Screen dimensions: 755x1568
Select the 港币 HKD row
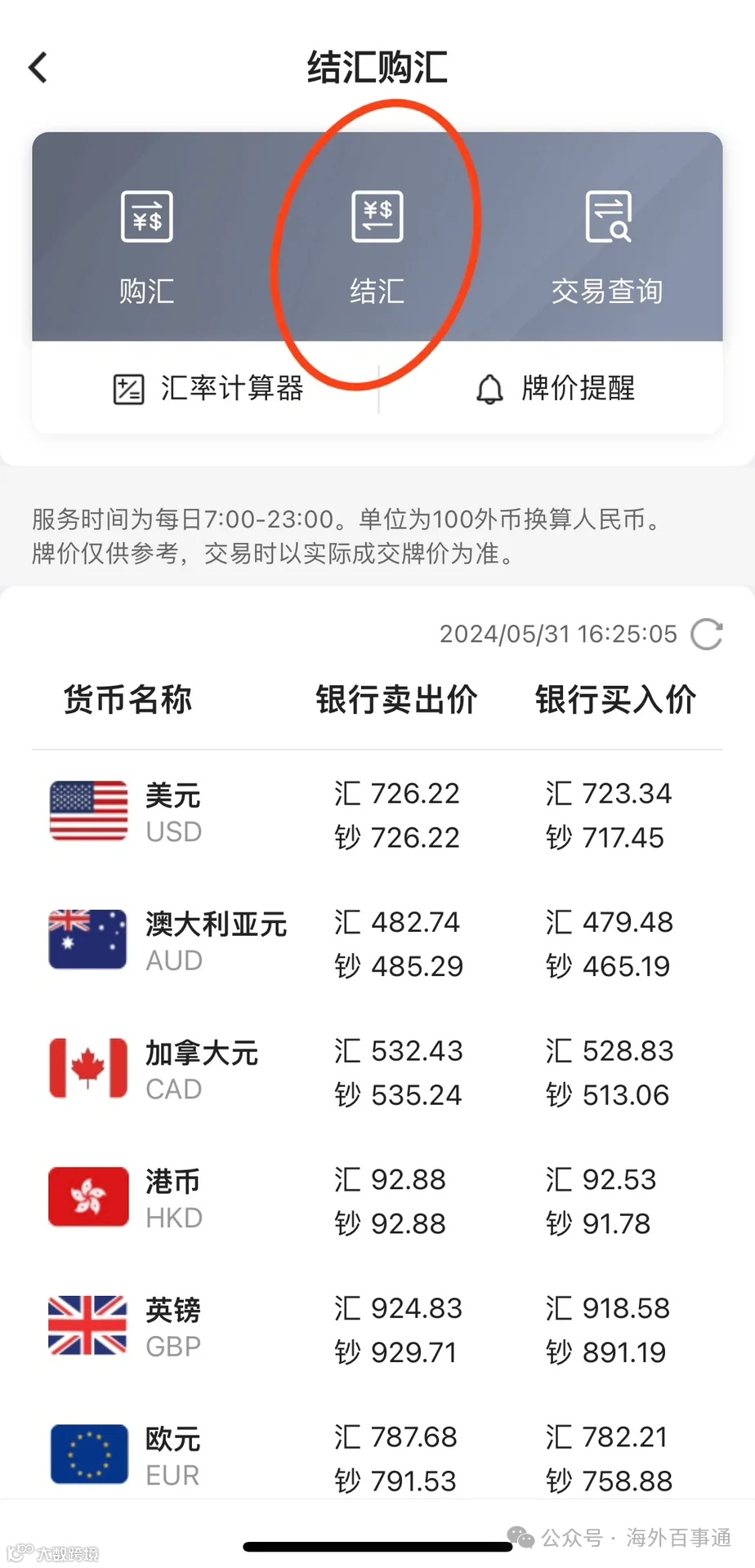[376, 1200]
